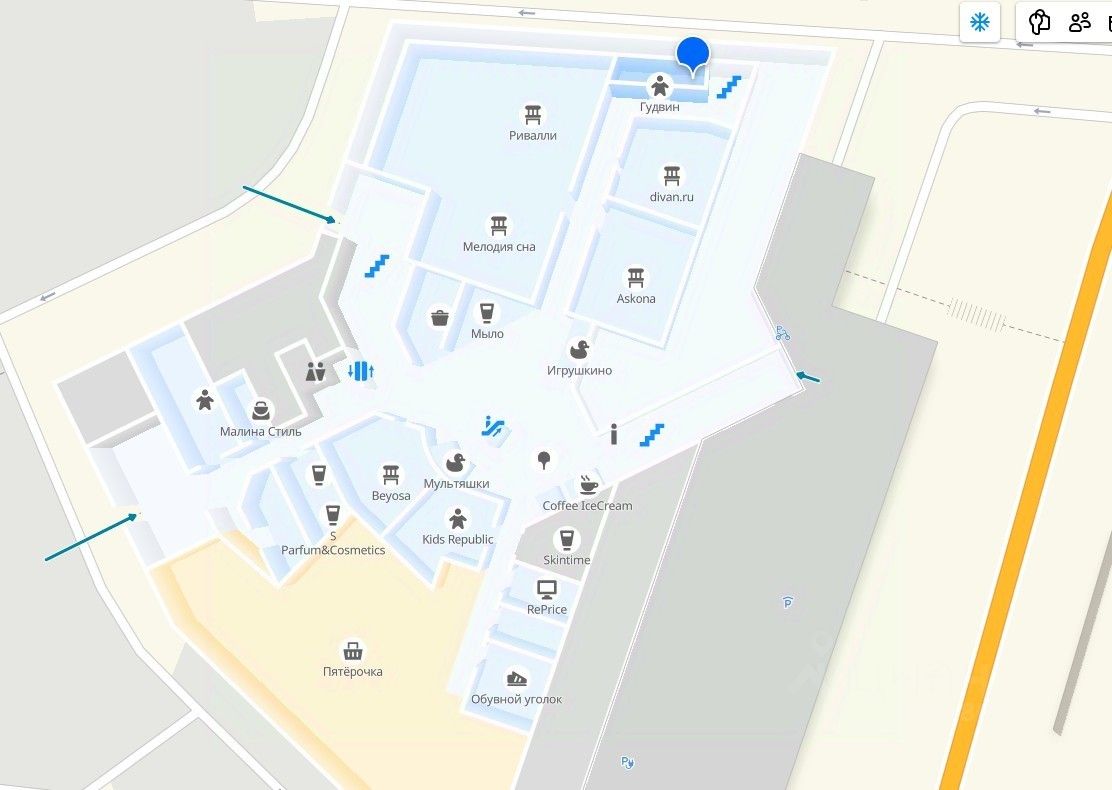The width and height of the screenshot is (1112, 790).
Task: Open the Ривалли furniture store marker
Action: click(532, 115)
